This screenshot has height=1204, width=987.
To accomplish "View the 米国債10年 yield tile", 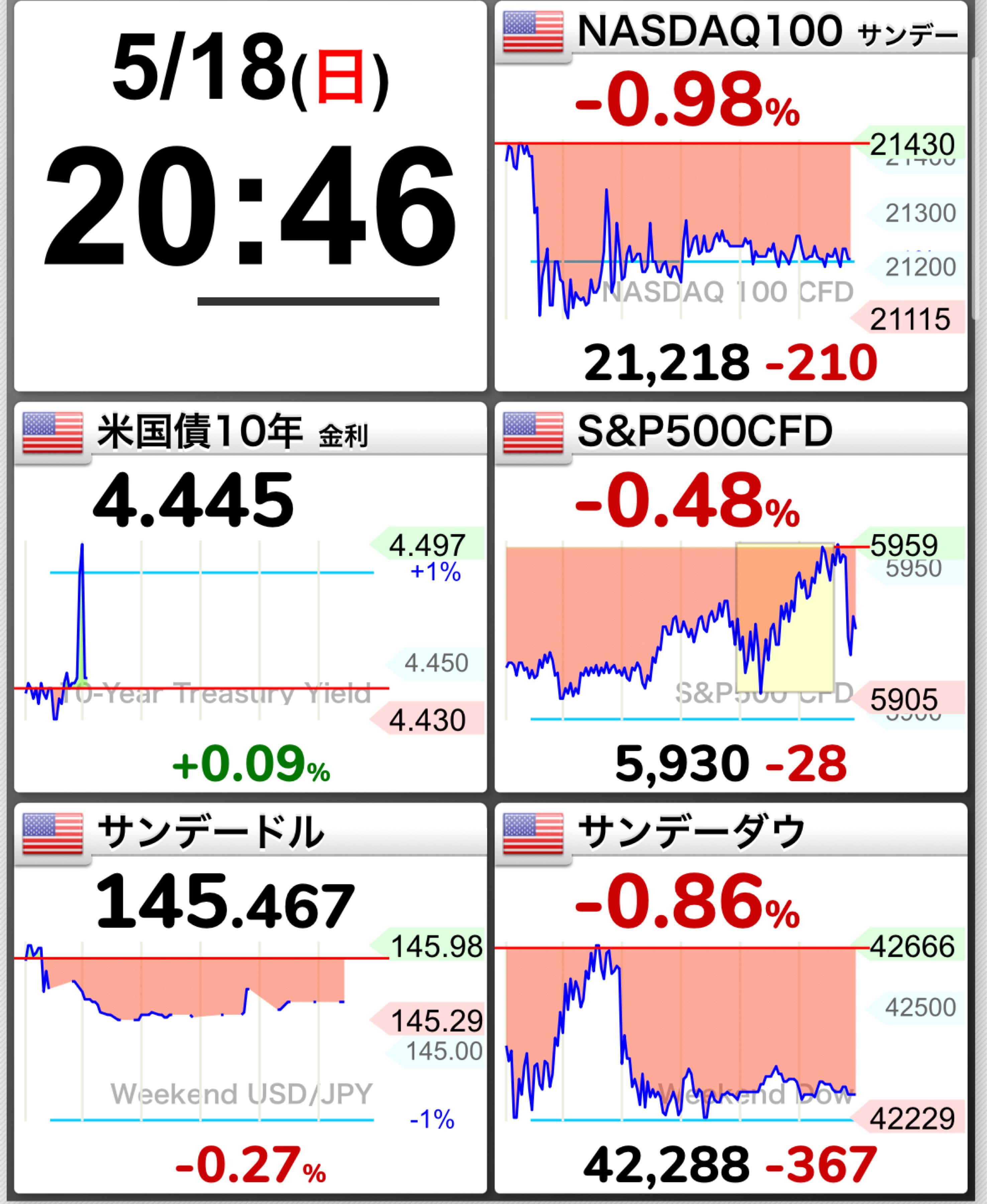I will [x=250, y=597].
